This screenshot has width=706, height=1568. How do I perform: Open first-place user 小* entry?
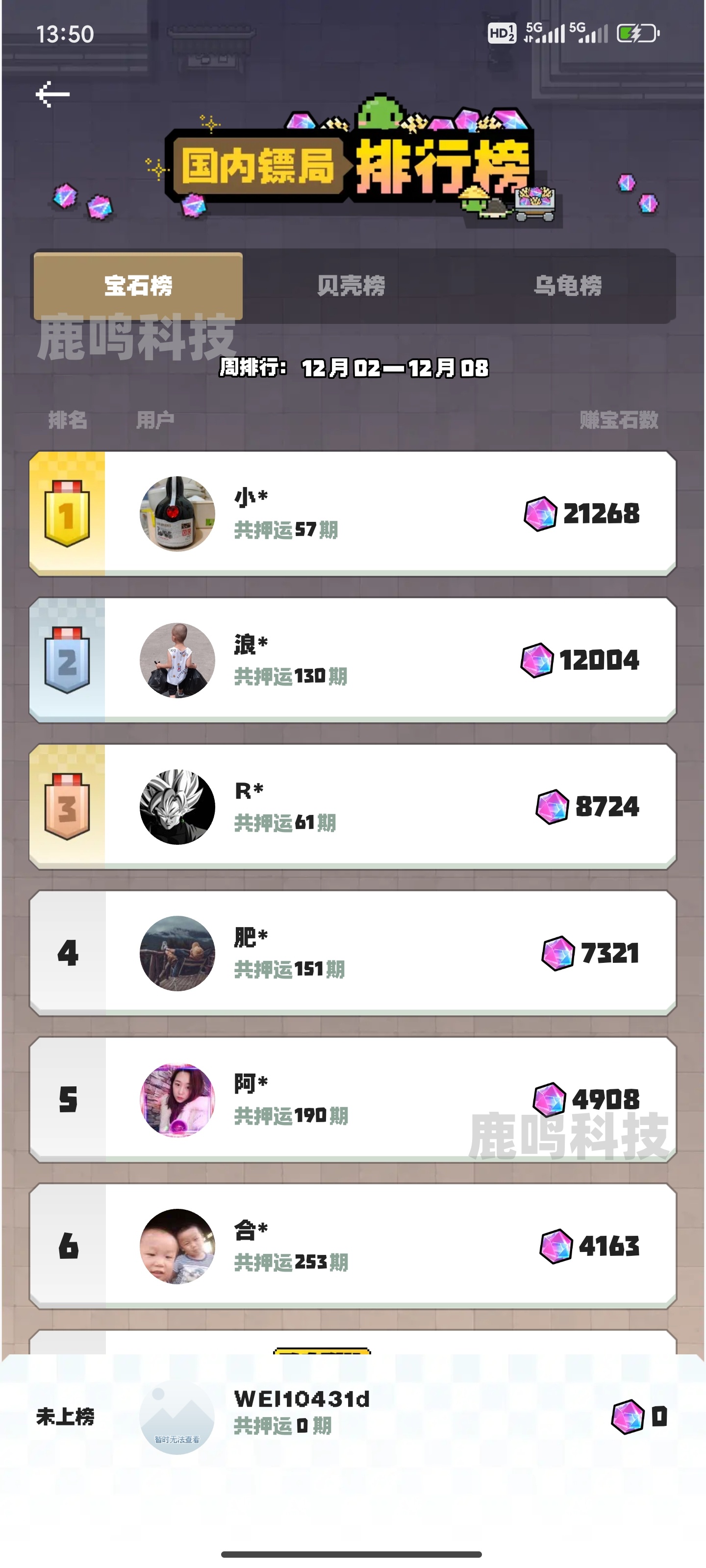[353, 513]
